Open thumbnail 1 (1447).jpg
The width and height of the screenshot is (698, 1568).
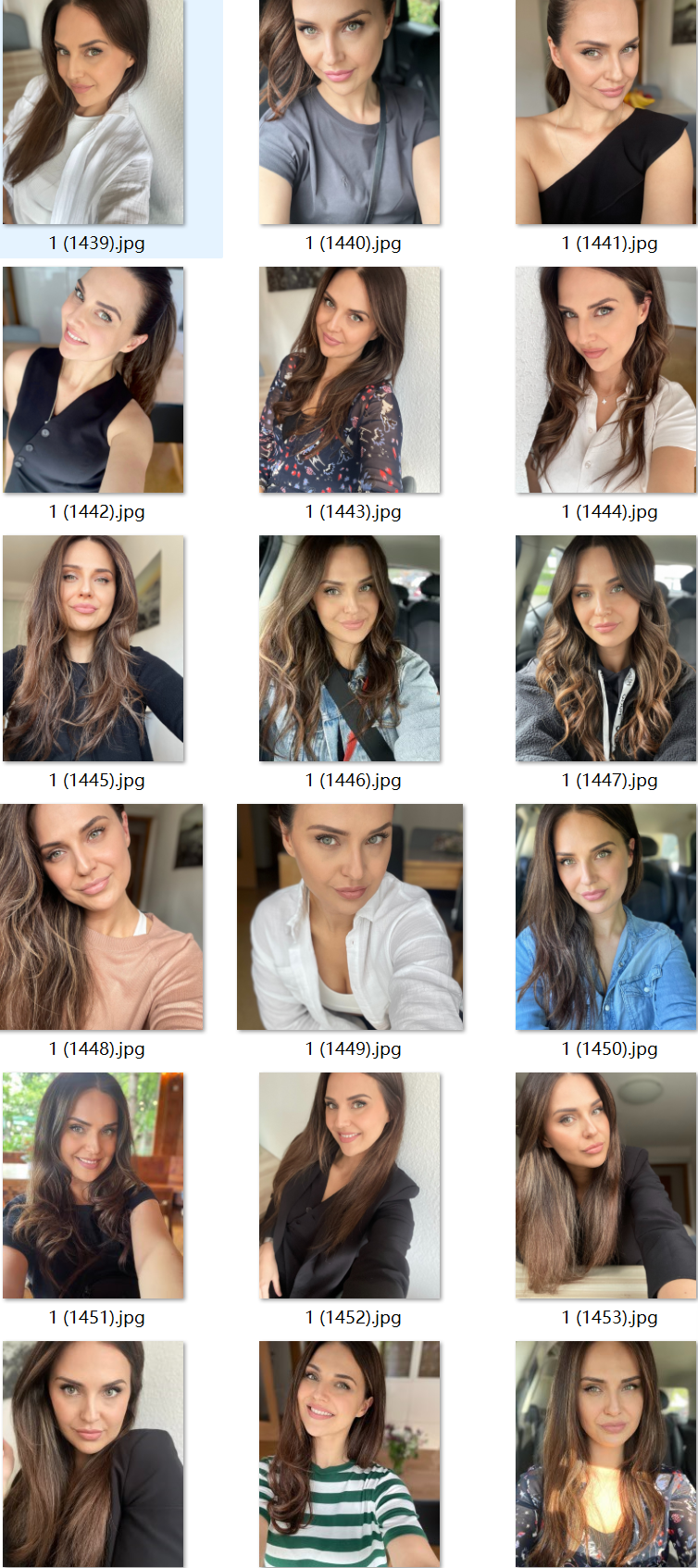(x=605, y=648)
